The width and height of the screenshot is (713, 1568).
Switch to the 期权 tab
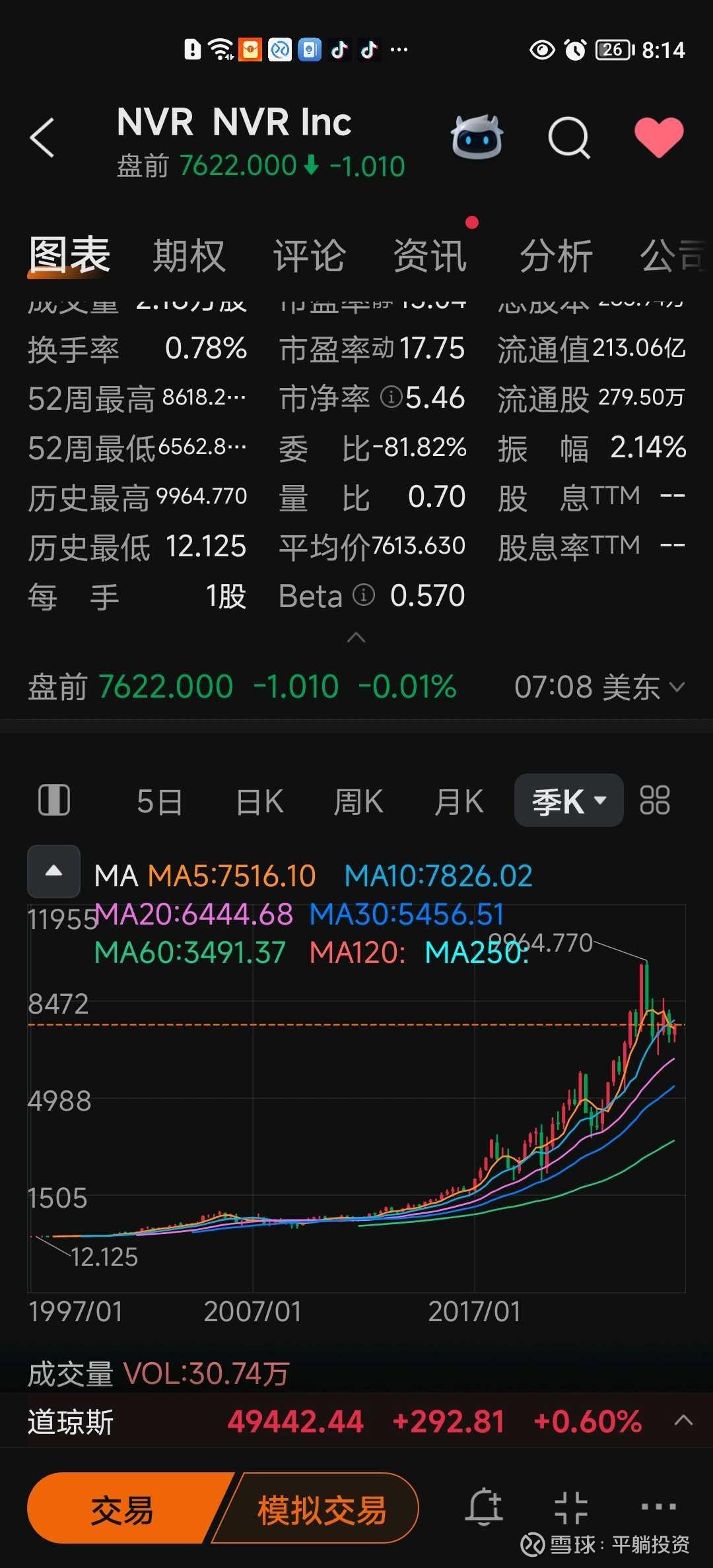189,256
